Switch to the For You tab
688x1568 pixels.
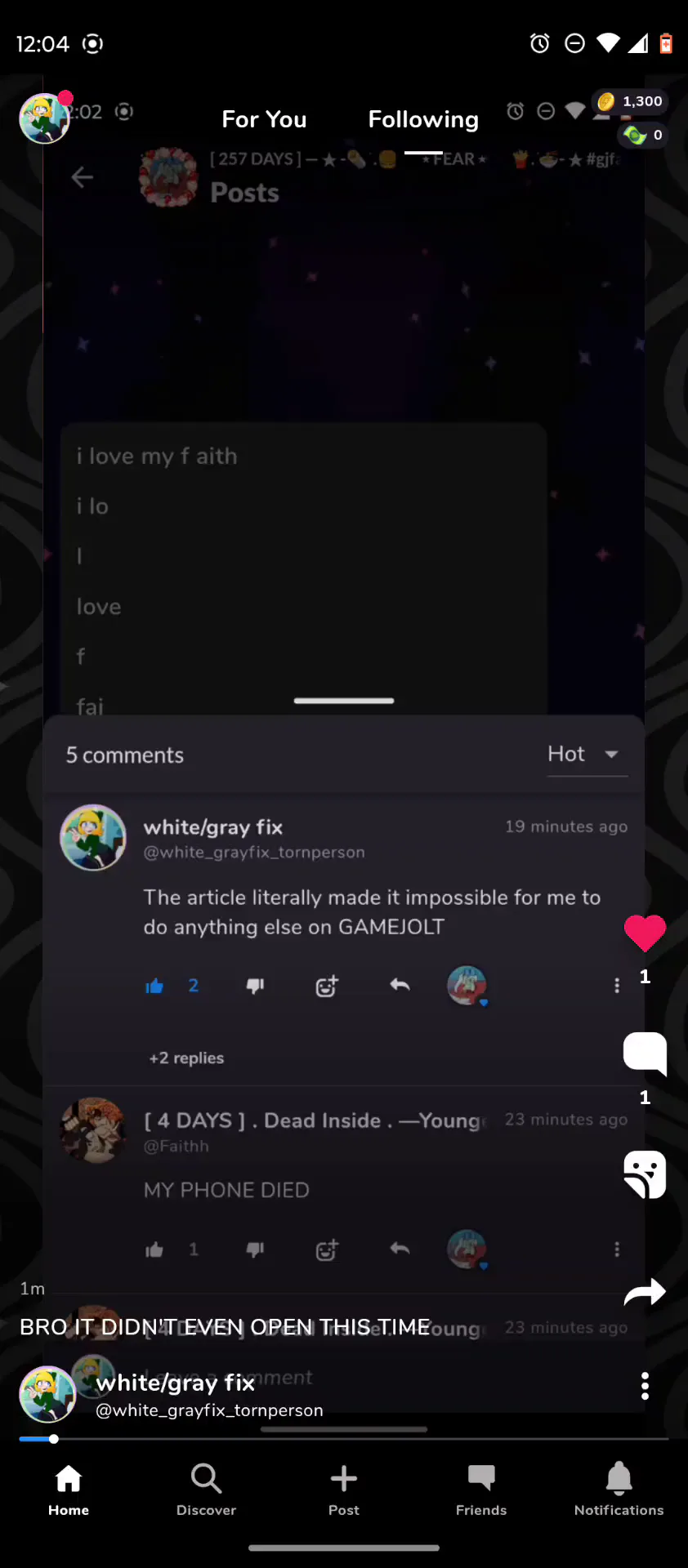click(x=264, y=119)
